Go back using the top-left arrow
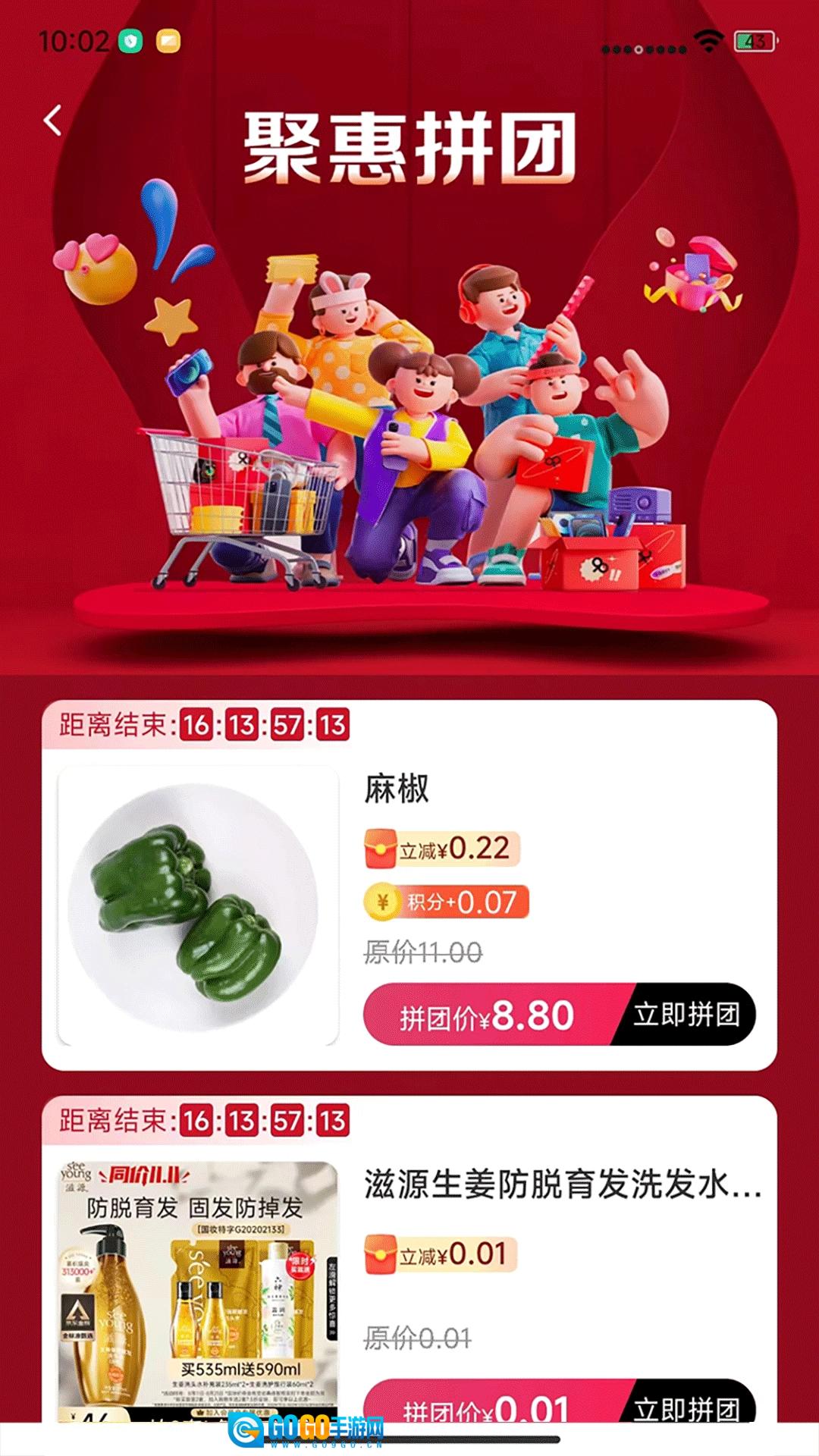Image resolution: width=819 pixels, height=1456 pixels. pos(52,121)
